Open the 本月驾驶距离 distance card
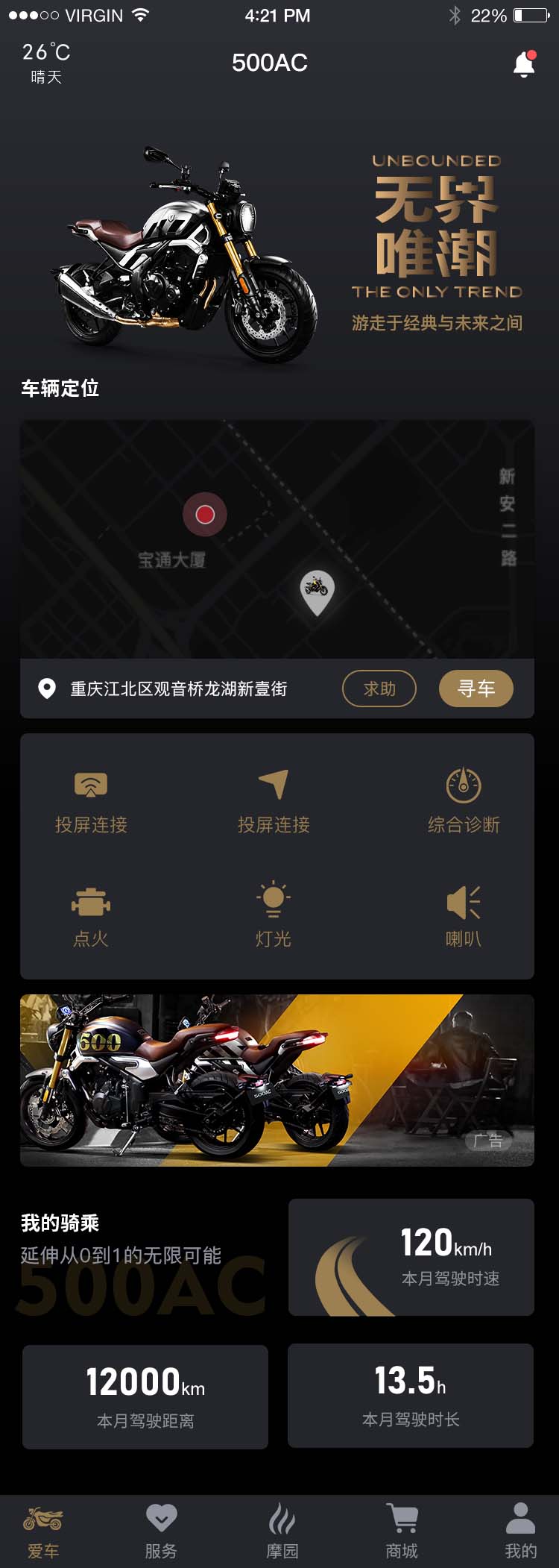Viewport: 559px width, 1568px height. click(x=145, y=1396)
